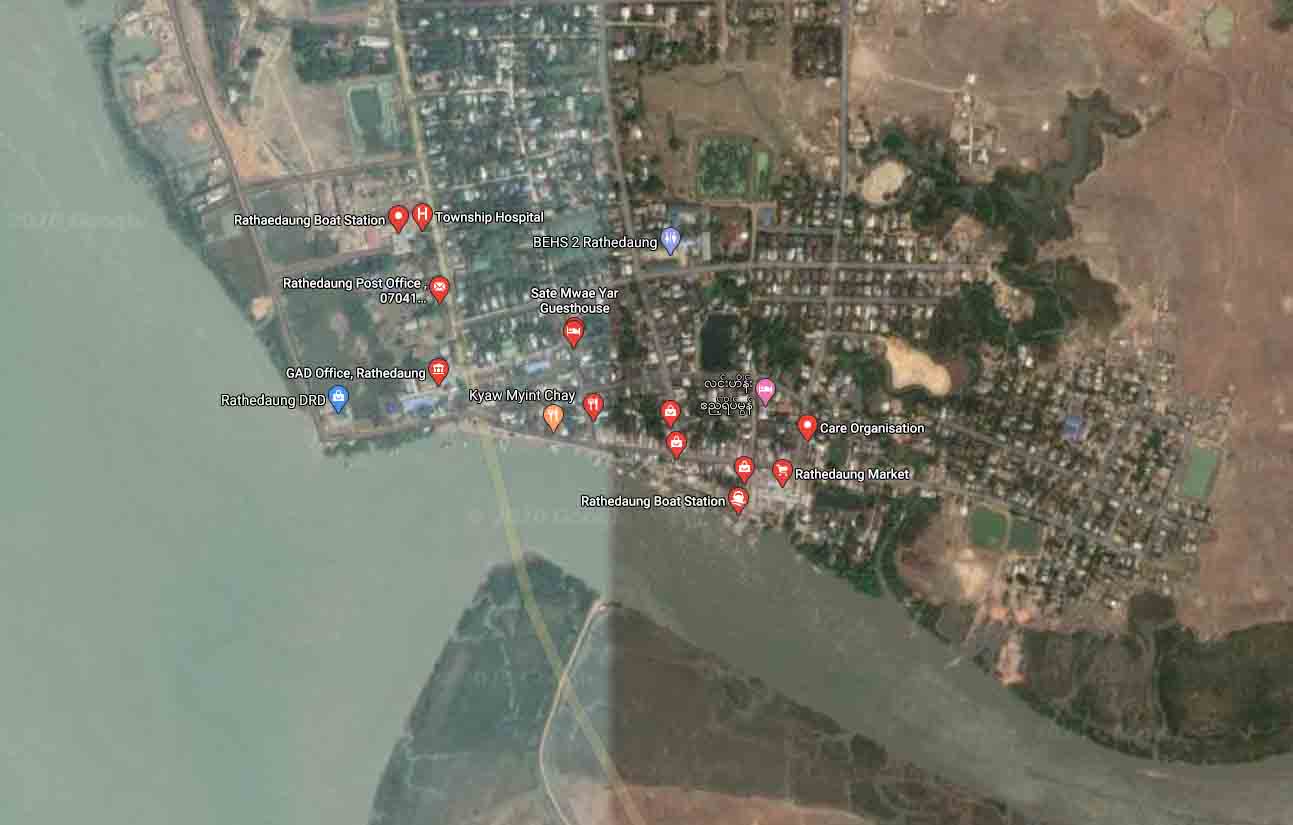This screenshot has height=825, width=1293.
Task: Open the Township Hospital map pin
Action: tap(422, 215)
